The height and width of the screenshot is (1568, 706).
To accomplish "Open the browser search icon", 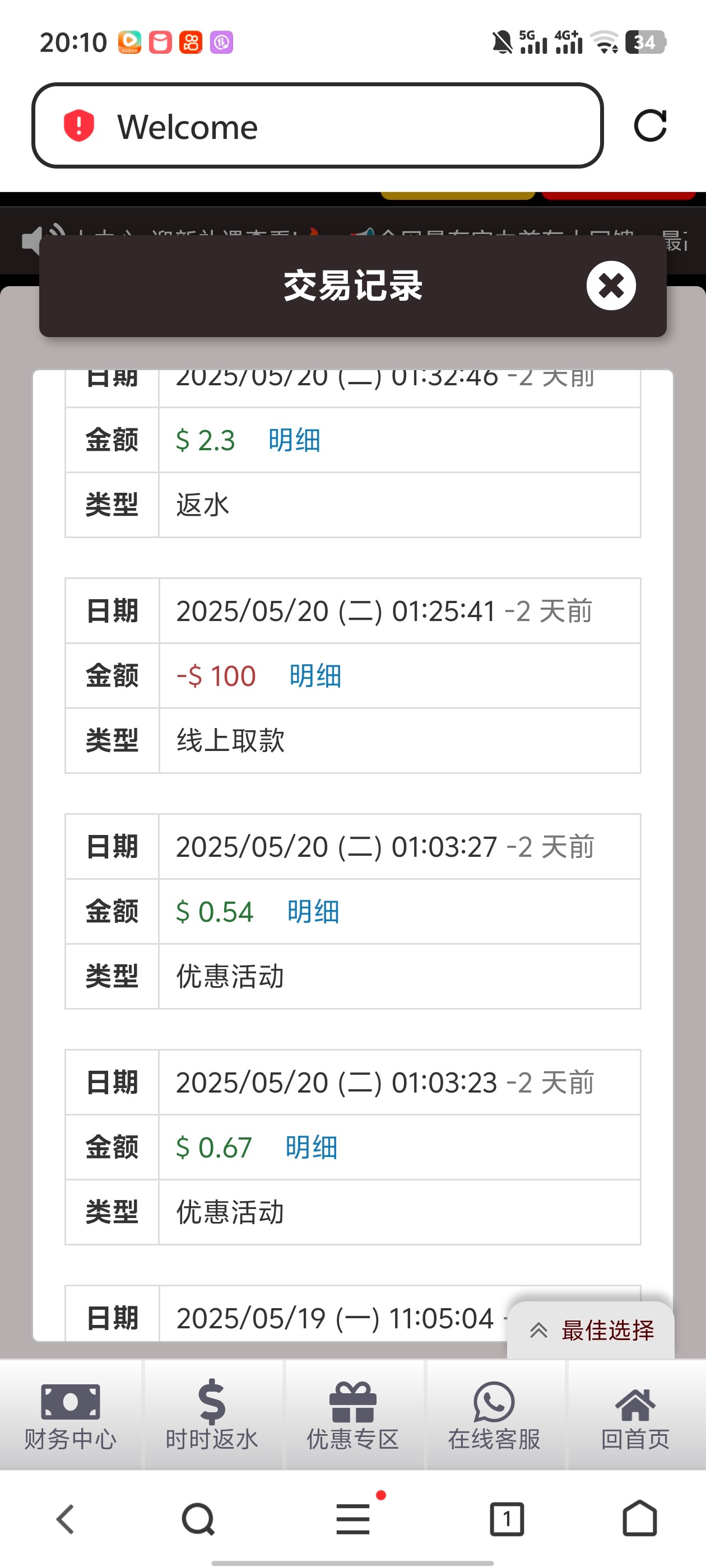I will [x=198, y=1519].
